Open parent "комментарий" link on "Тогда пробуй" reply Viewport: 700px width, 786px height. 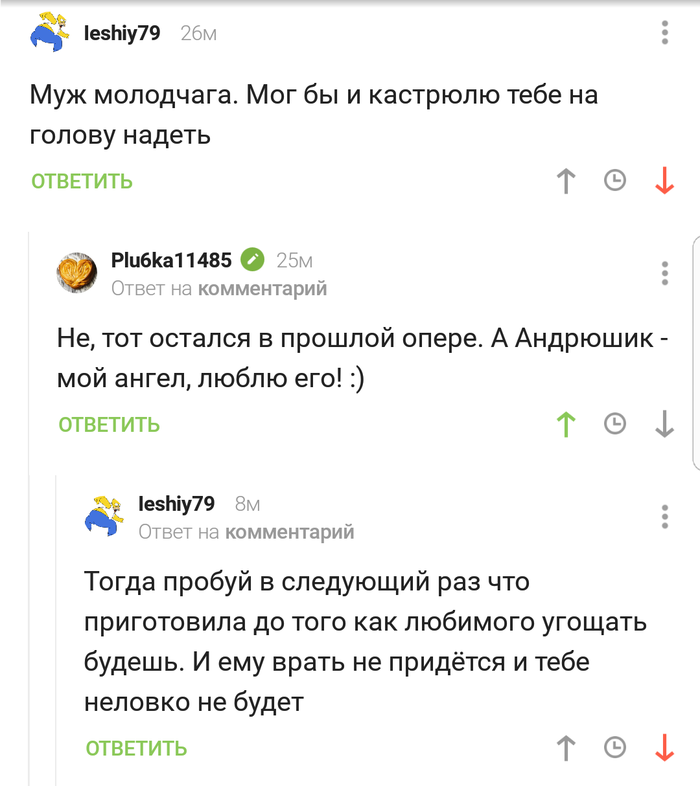point(290,532)
